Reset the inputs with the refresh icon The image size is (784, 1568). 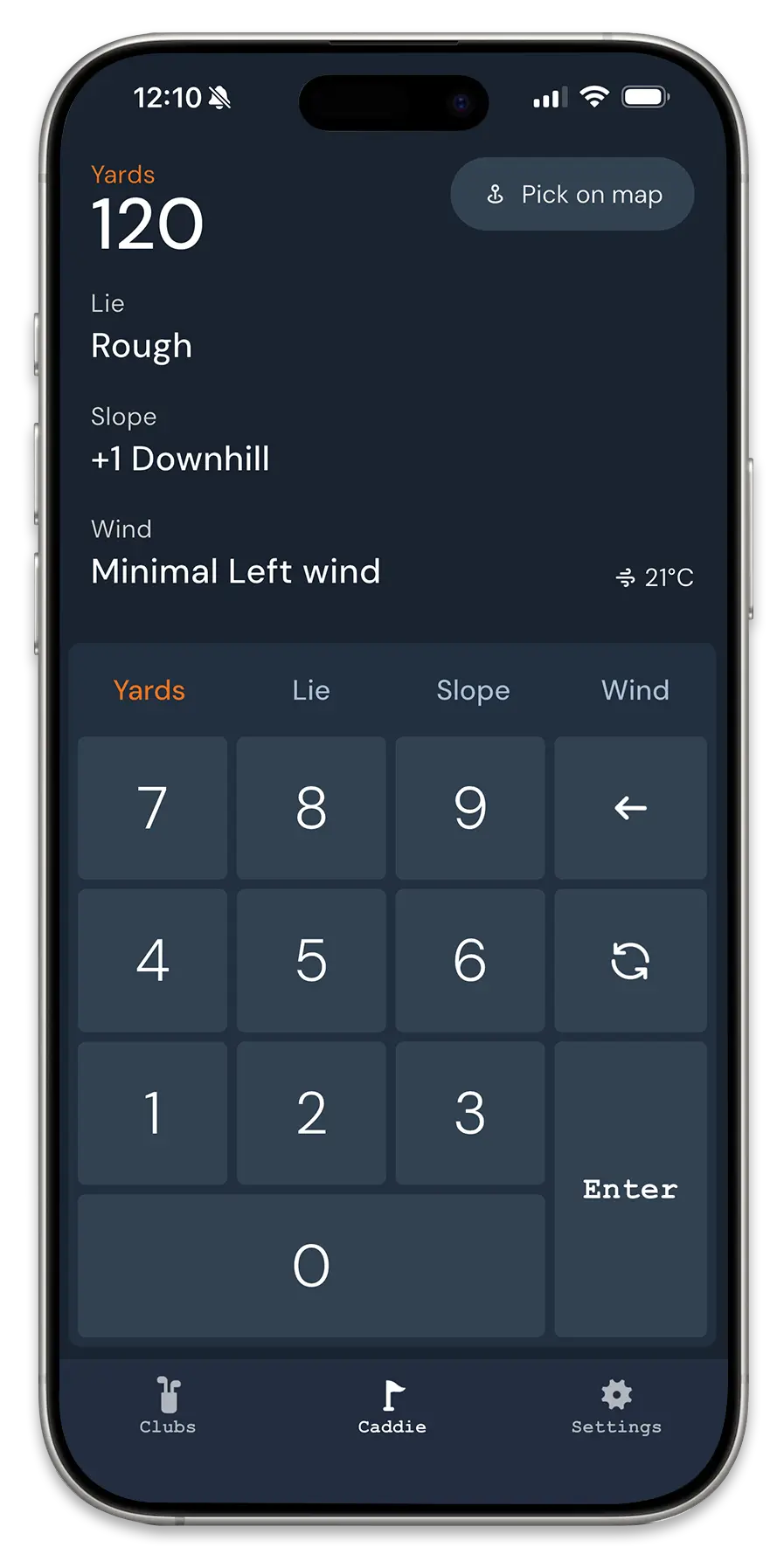[x=630, y=961]
